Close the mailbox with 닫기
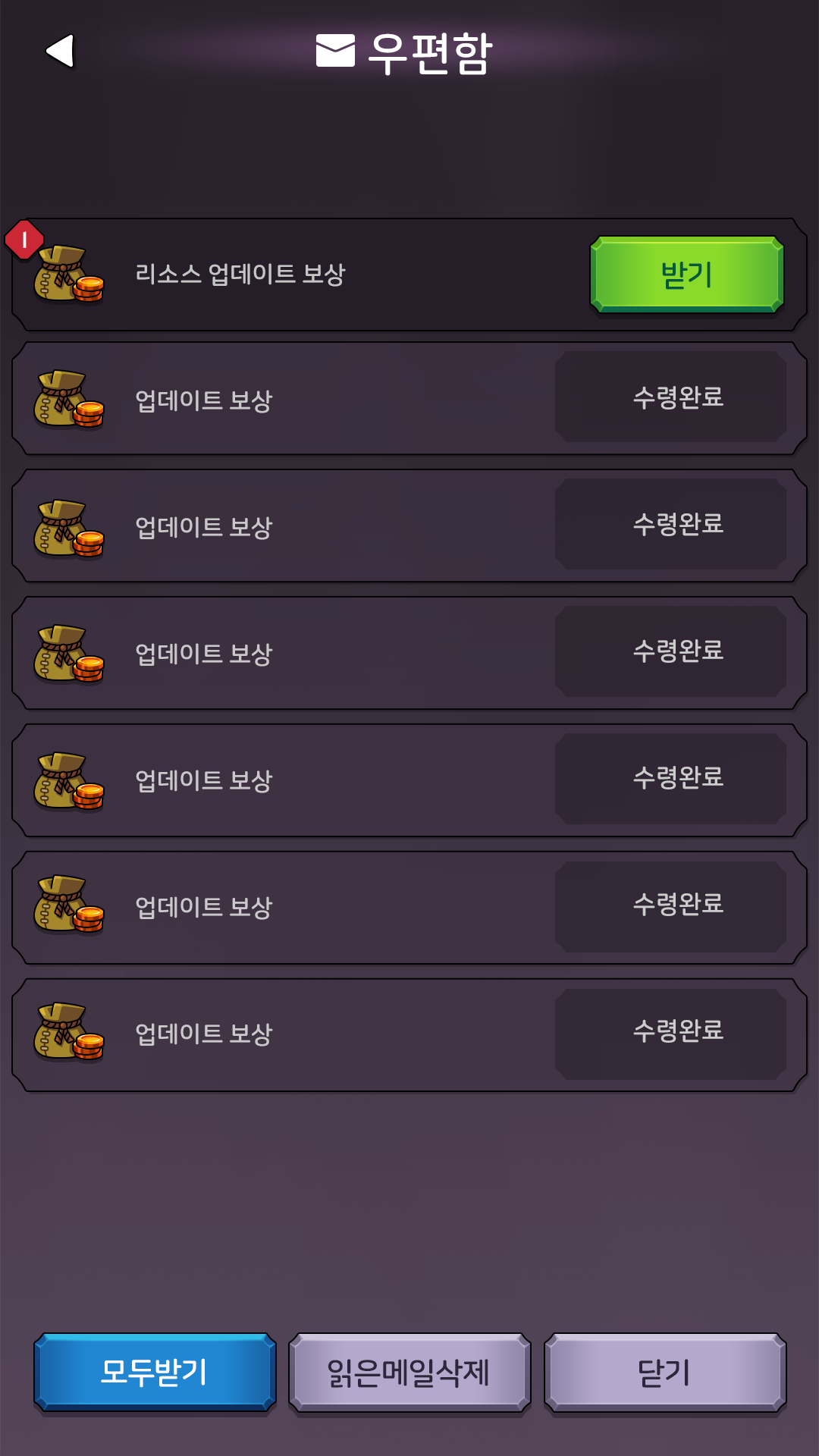Screen dimensions: 819x1456 pyautogui.click(x=665, y=1372)
